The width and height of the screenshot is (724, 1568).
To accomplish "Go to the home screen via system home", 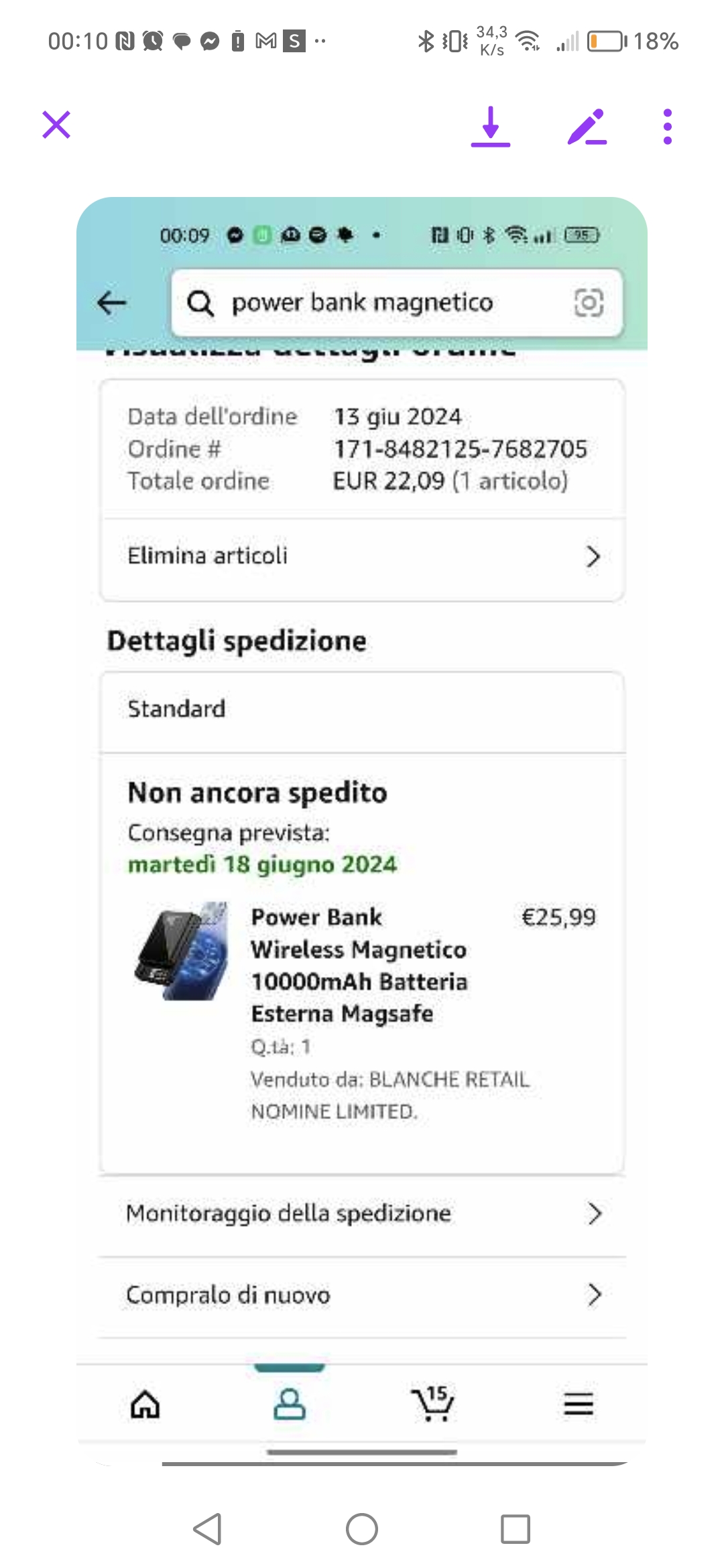I will click(362, 1529).
